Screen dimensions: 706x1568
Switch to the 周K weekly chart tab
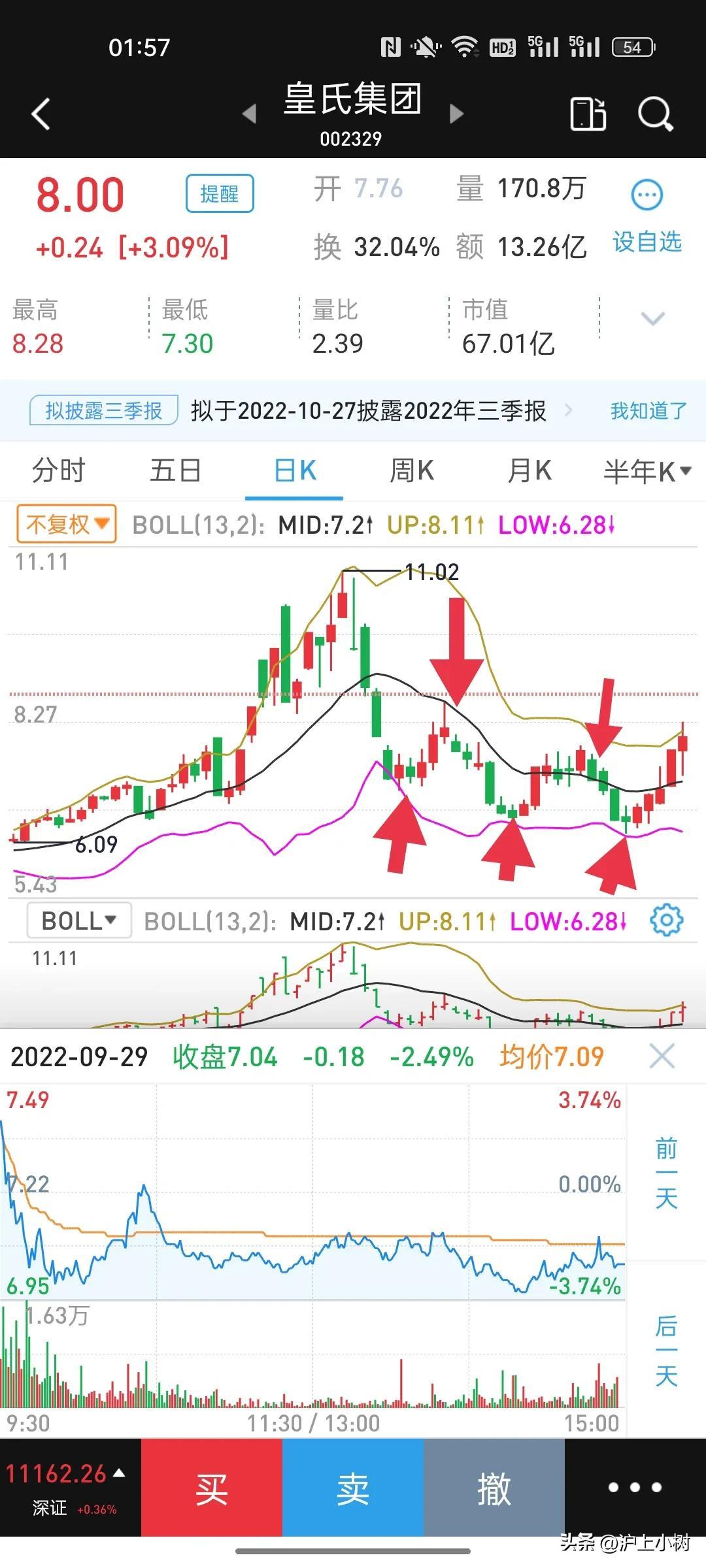coord(410,470)
